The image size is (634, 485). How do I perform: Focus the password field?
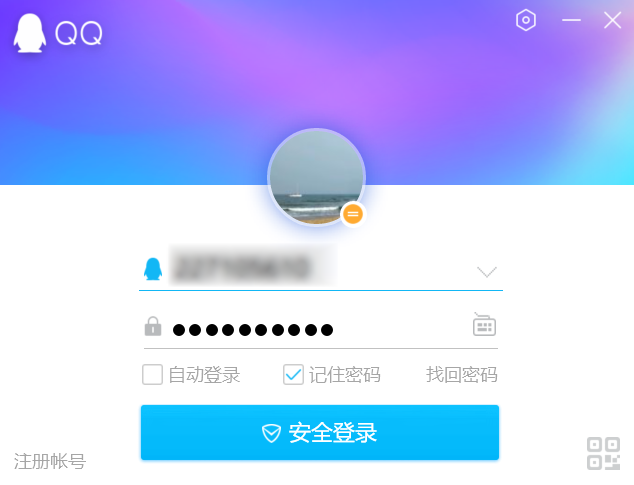300,329
